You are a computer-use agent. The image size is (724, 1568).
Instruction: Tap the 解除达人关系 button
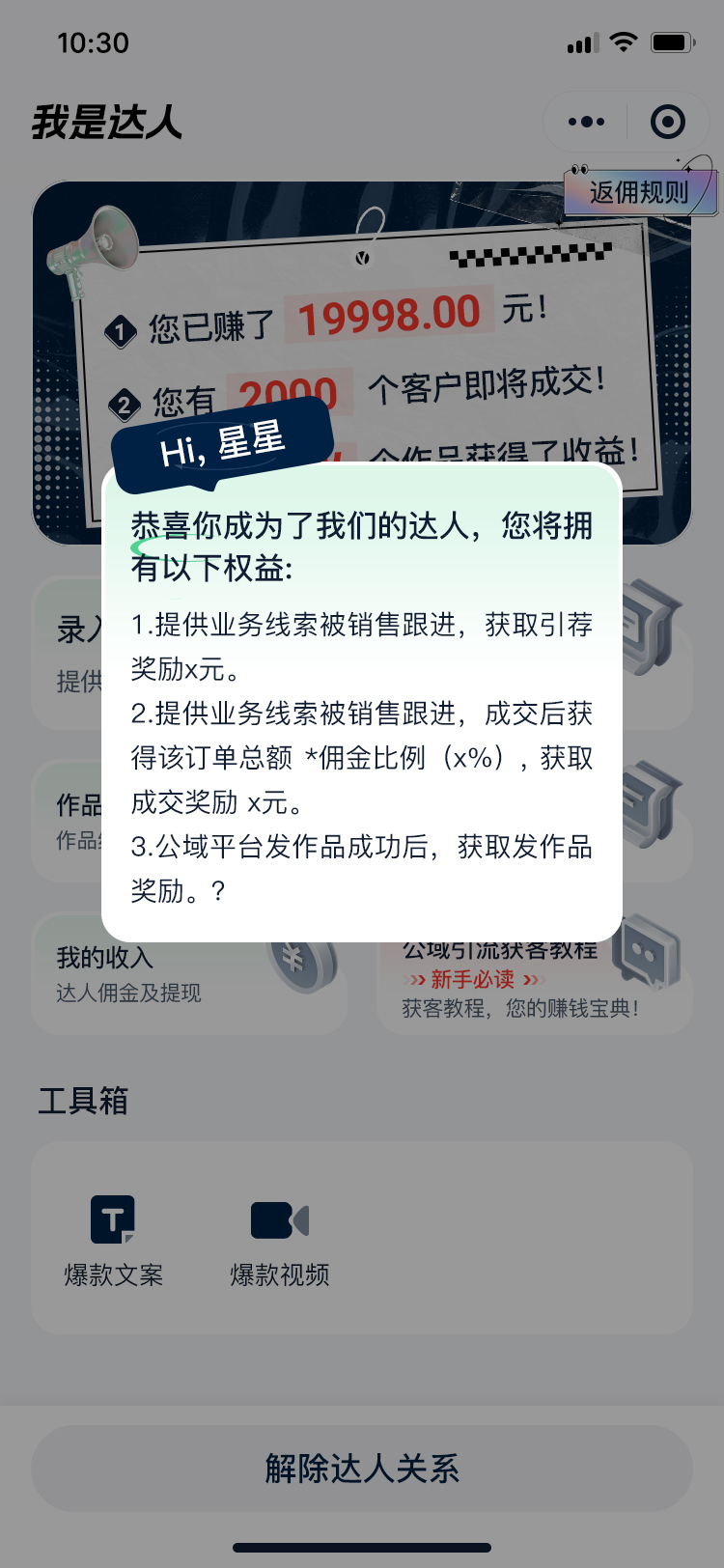[362, 1469]
